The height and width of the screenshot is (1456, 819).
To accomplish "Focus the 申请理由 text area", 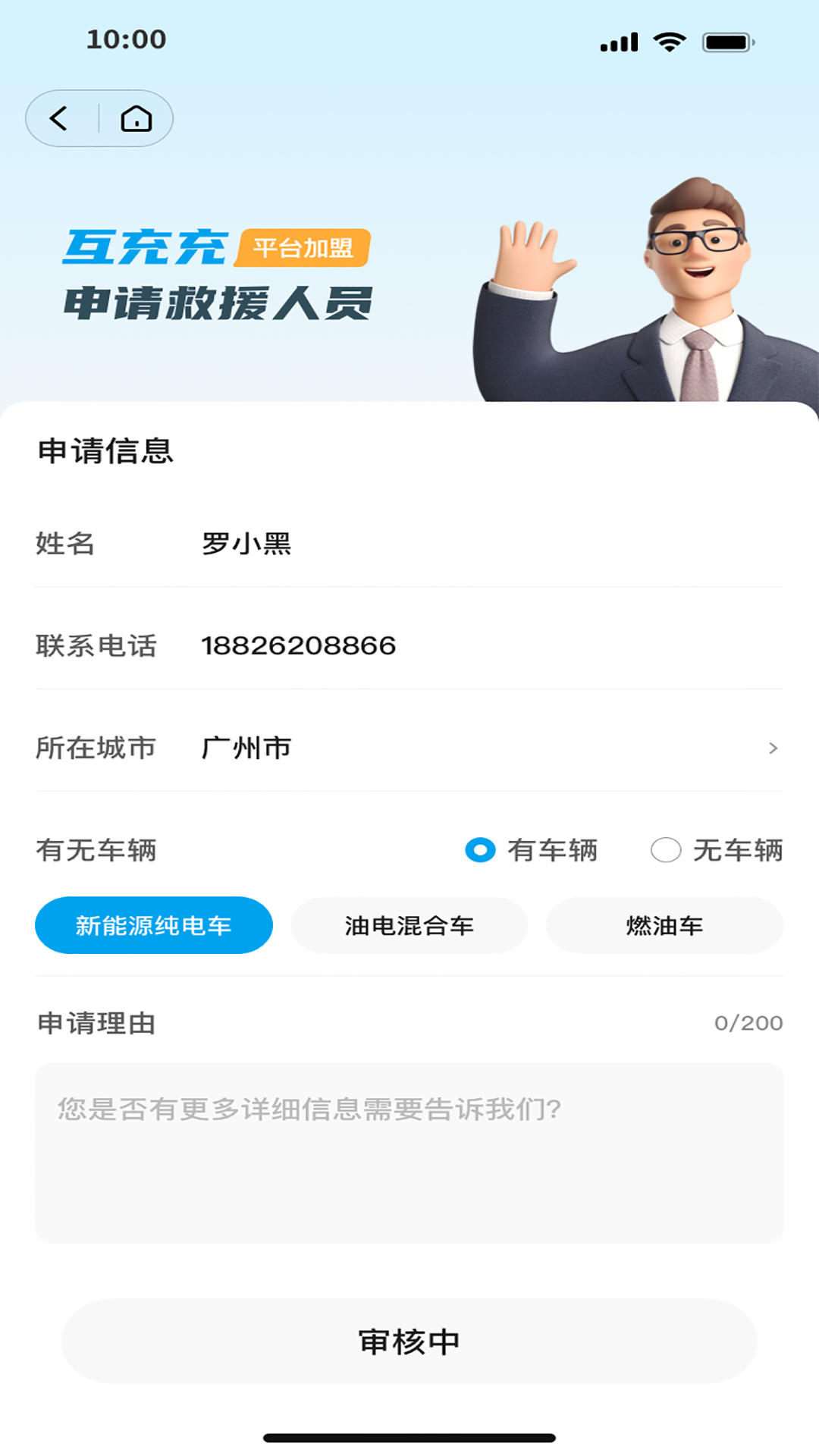I will [409, 1153].
